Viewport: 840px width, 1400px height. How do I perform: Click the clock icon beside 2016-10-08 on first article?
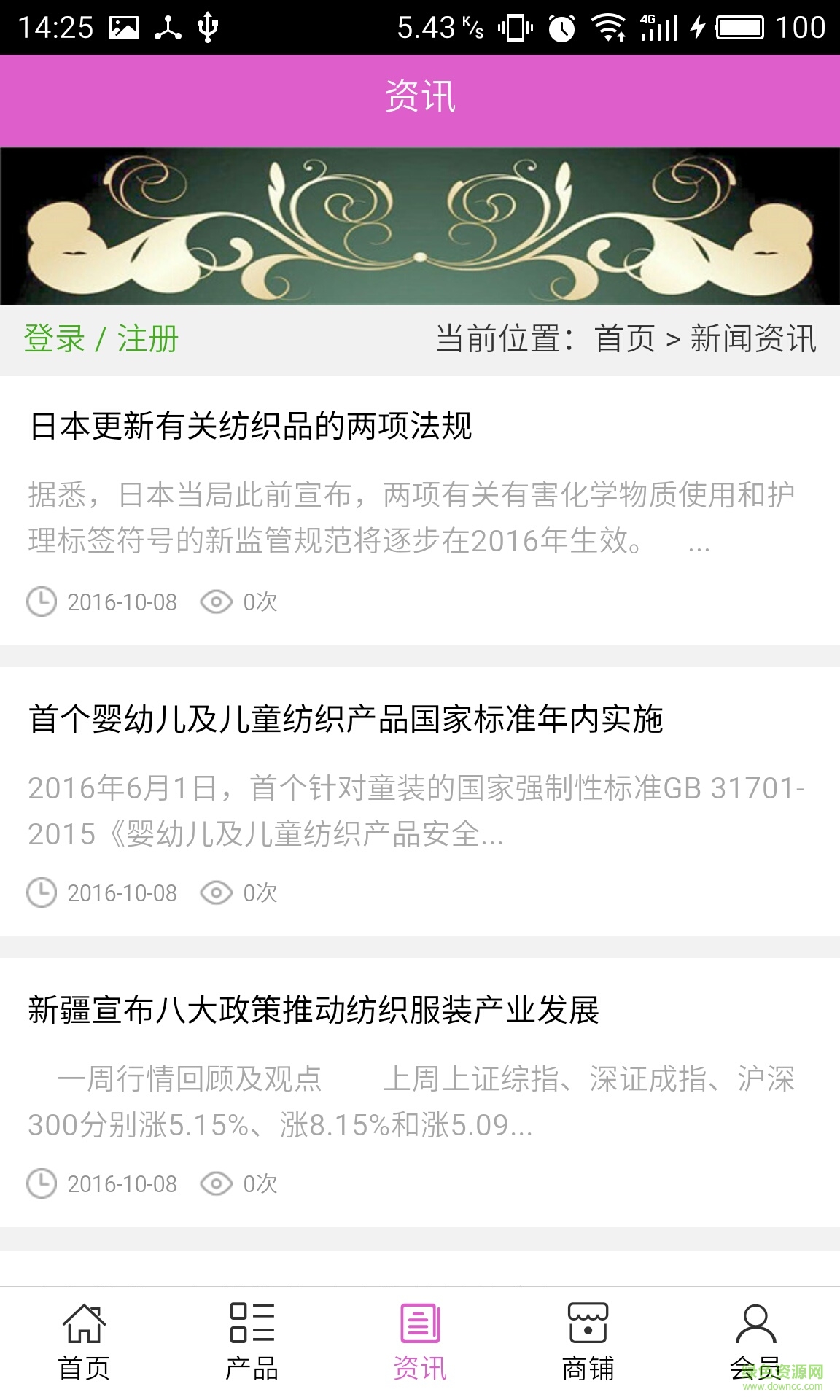tap(42, 602)
